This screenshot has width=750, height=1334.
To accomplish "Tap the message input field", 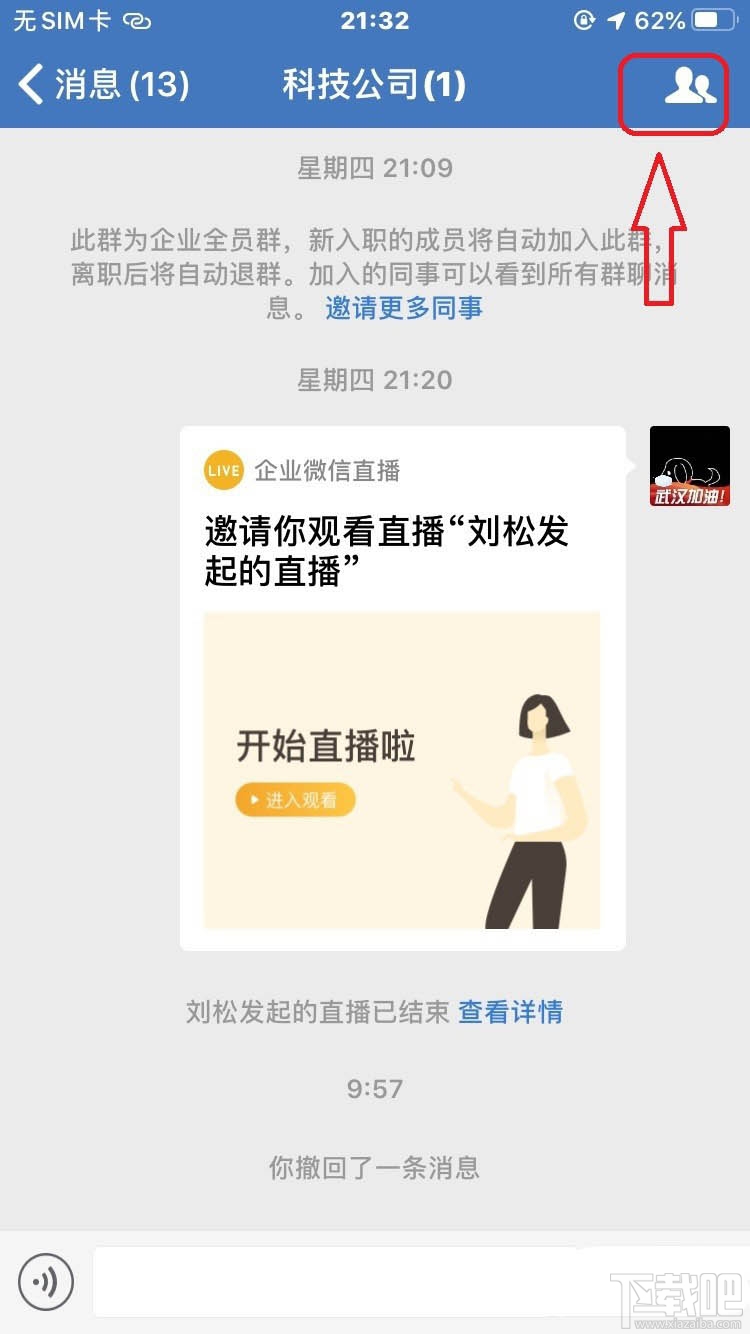I will tap(400, 1281).
